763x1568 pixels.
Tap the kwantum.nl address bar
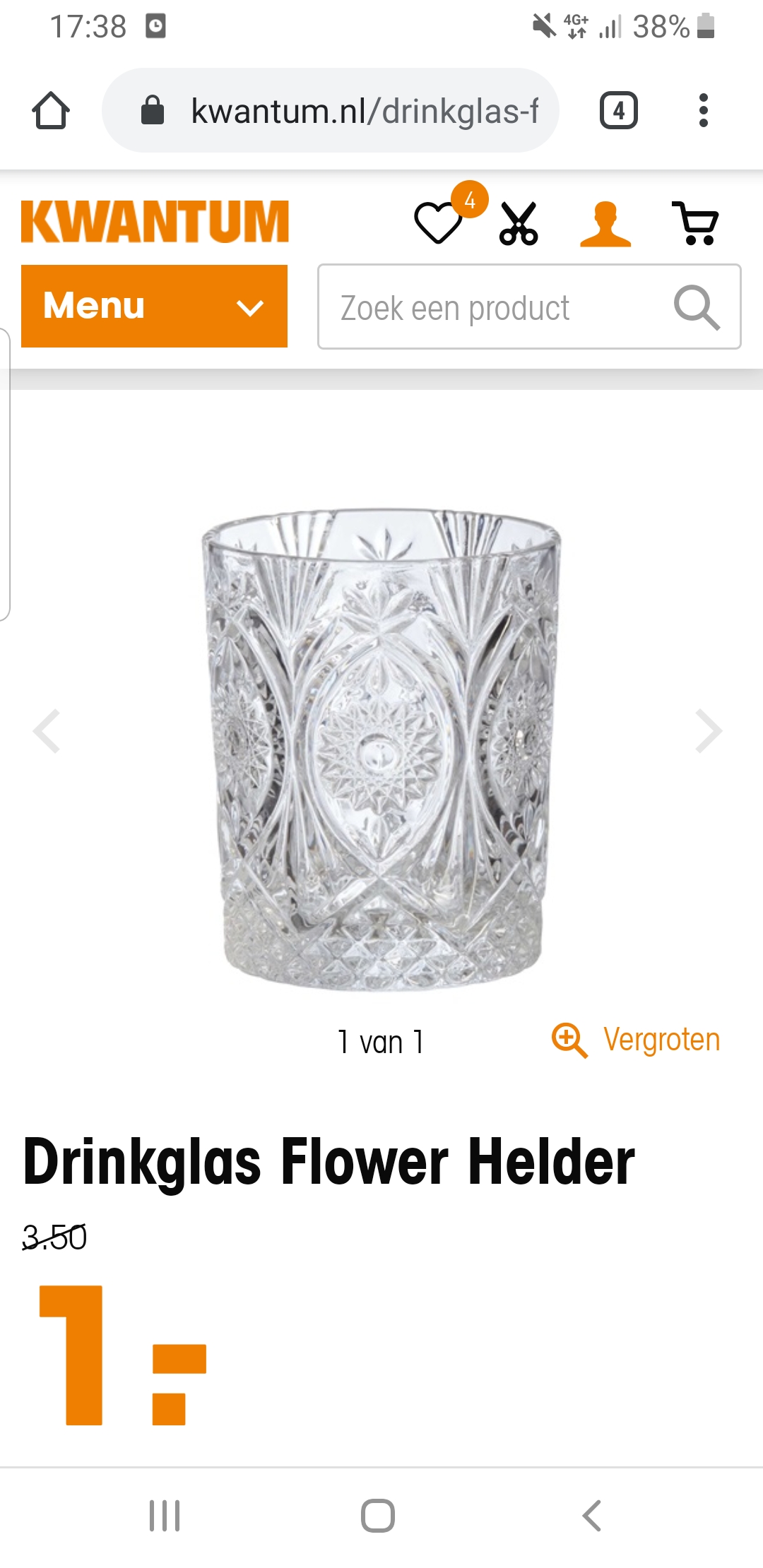(331, 110)
